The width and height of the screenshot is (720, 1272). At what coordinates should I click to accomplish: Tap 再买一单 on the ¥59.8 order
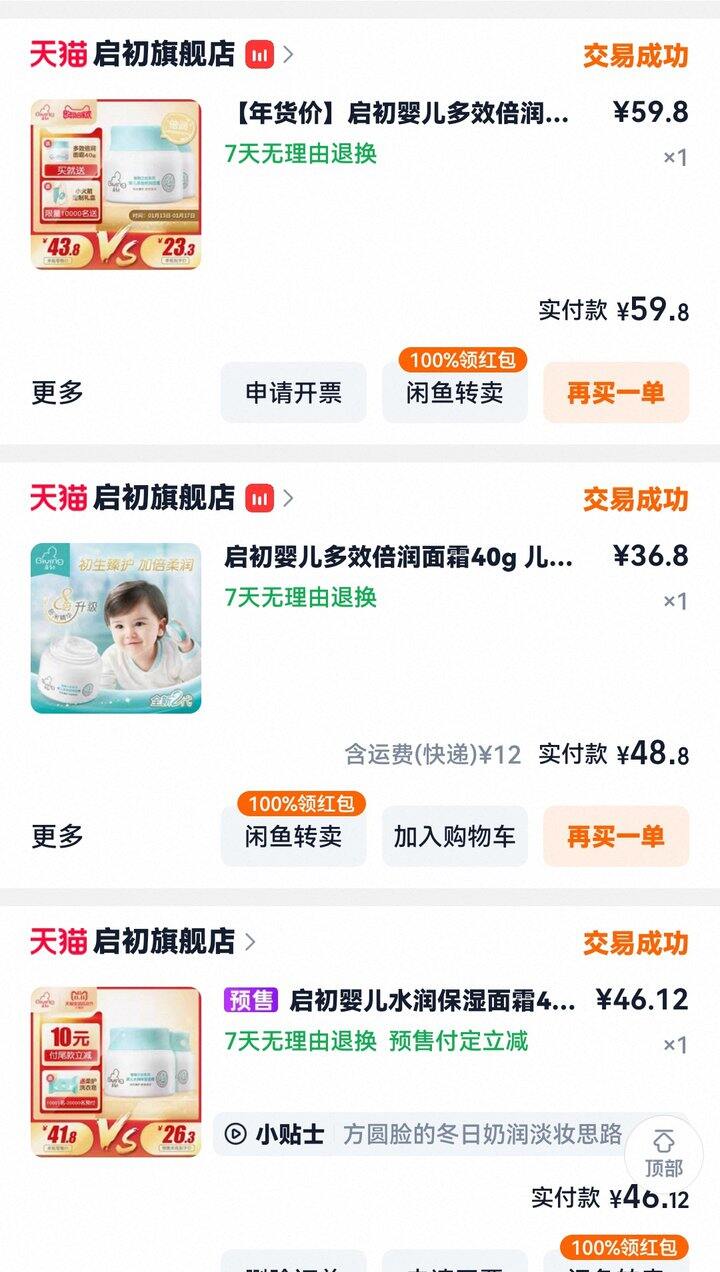(x=615, y=393)
